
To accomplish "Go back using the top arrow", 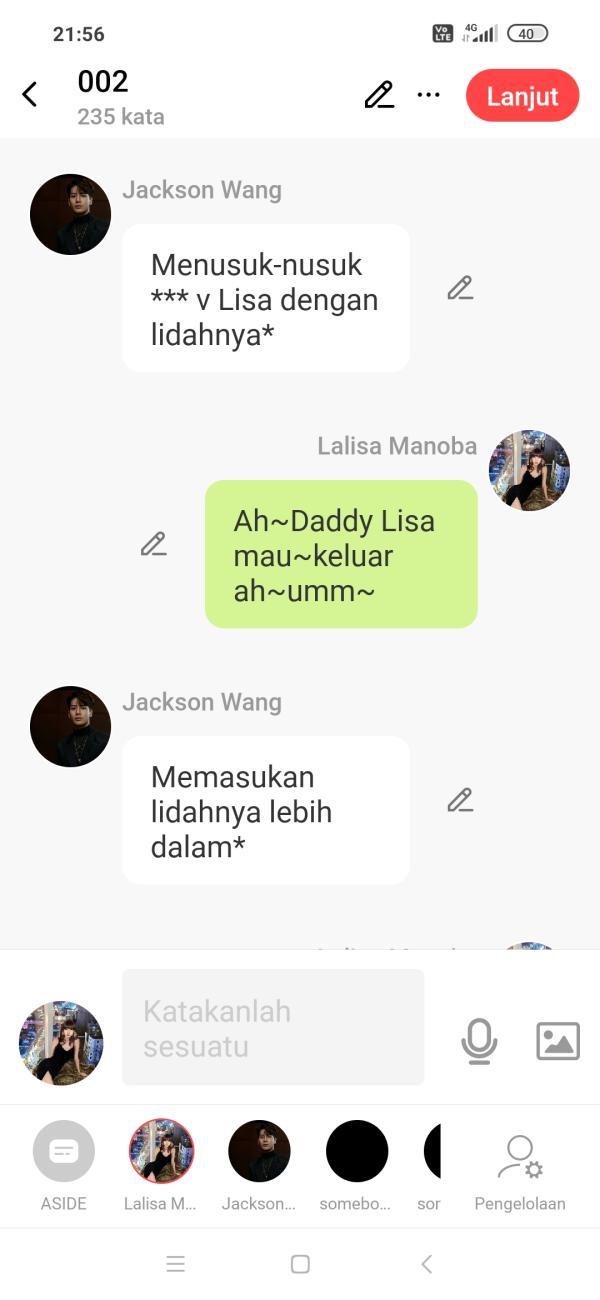I will 30,95.
